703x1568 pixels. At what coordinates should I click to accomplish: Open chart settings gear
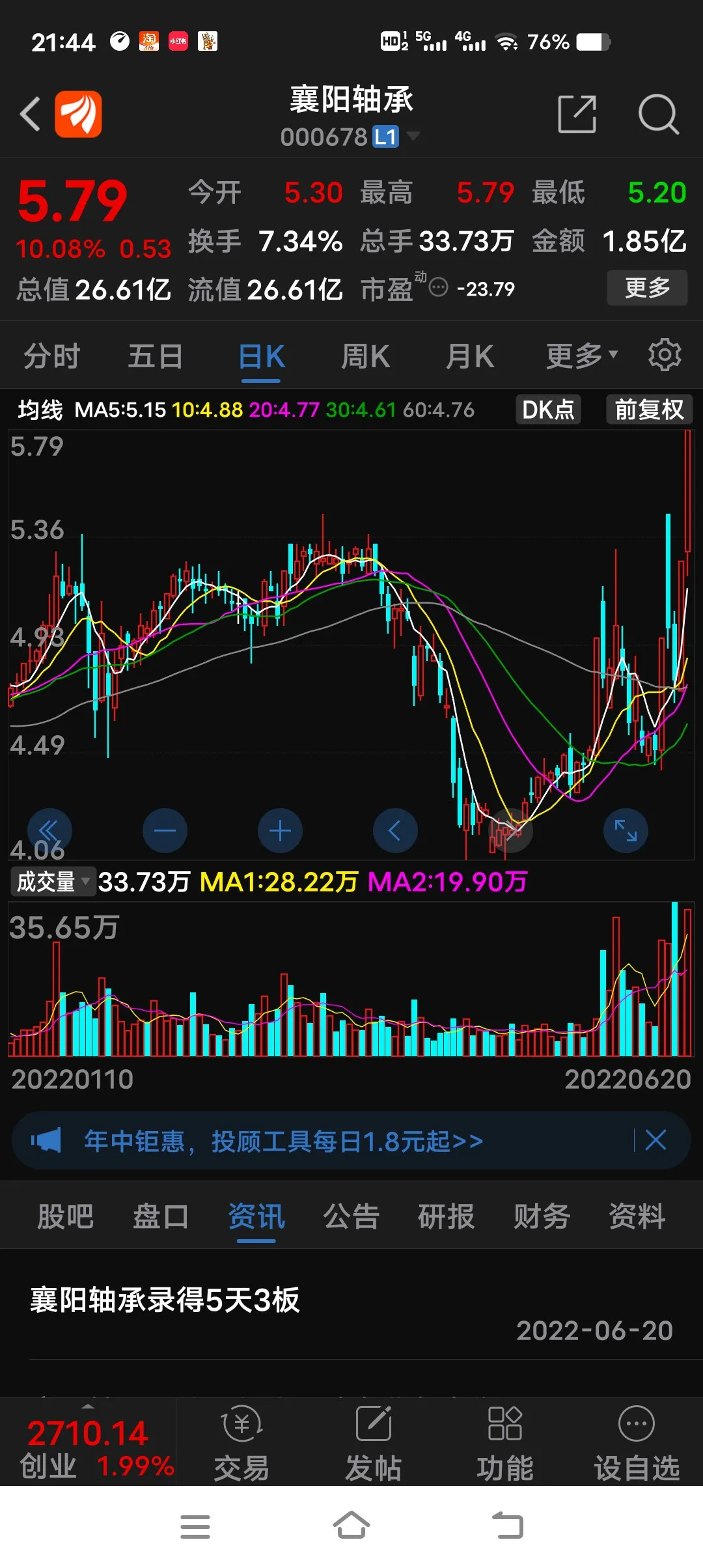(665, 355)
